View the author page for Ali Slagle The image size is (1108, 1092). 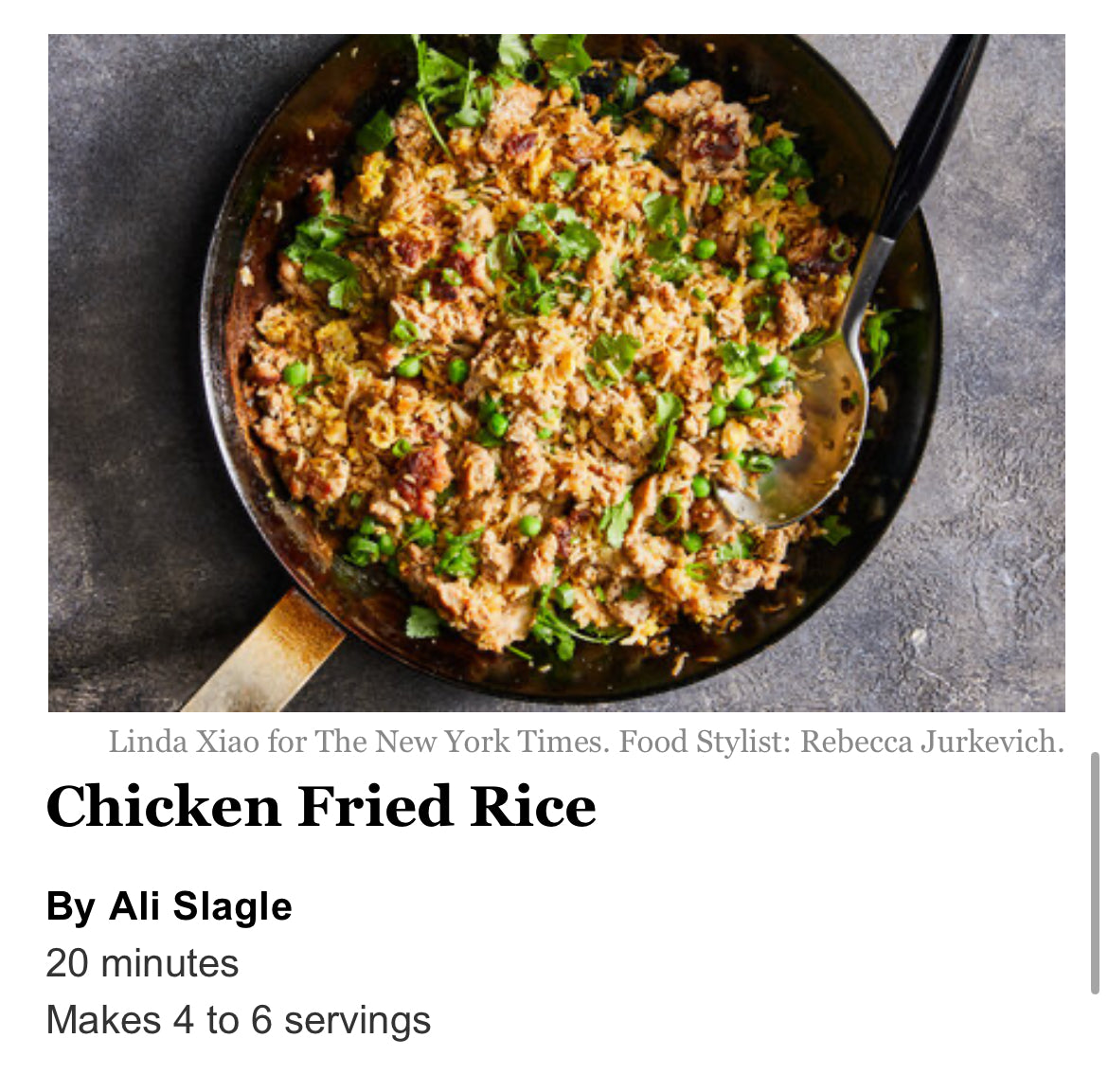(x=200, y=906)
